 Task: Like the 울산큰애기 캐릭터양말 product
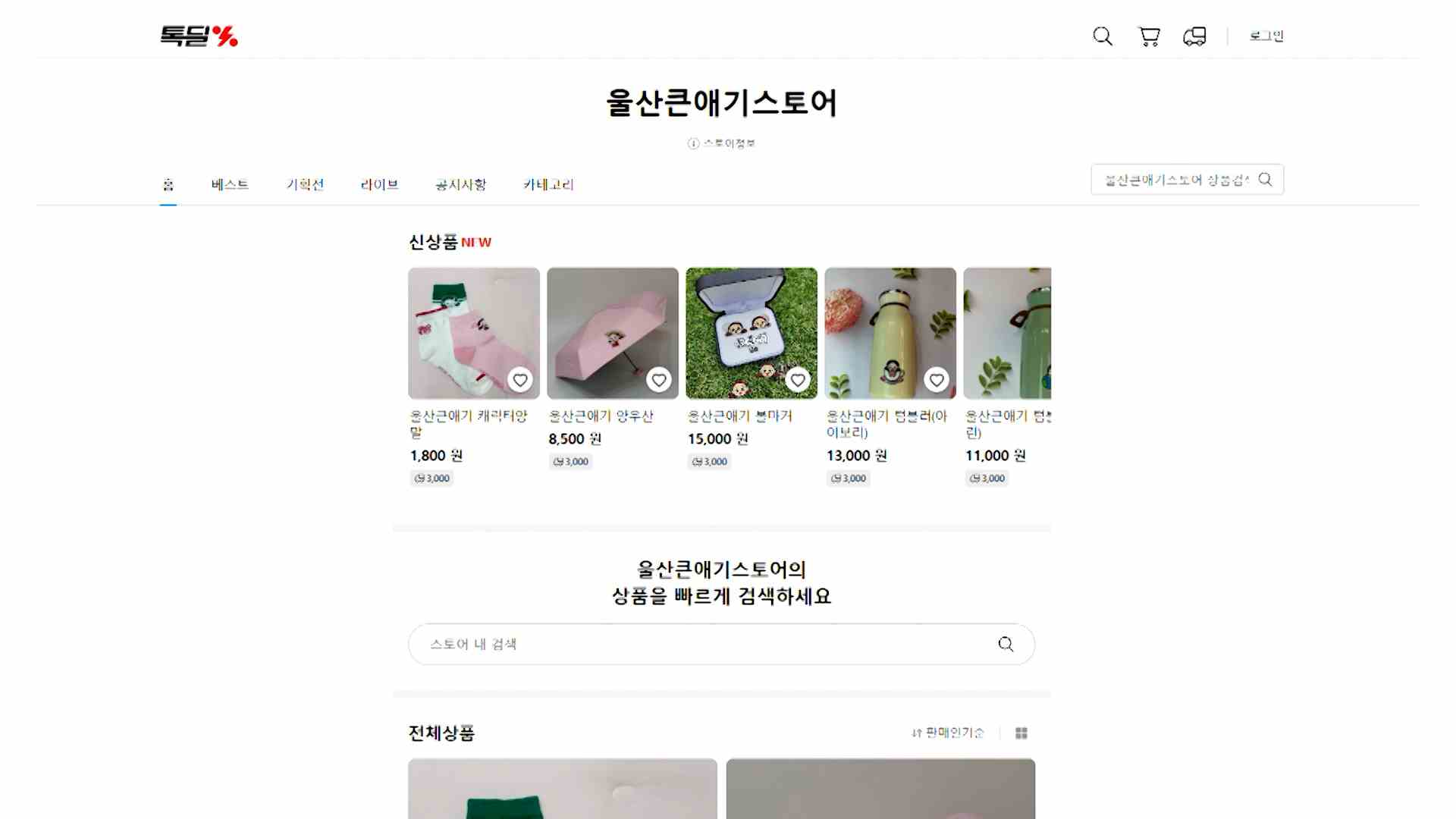pos(519,380)
